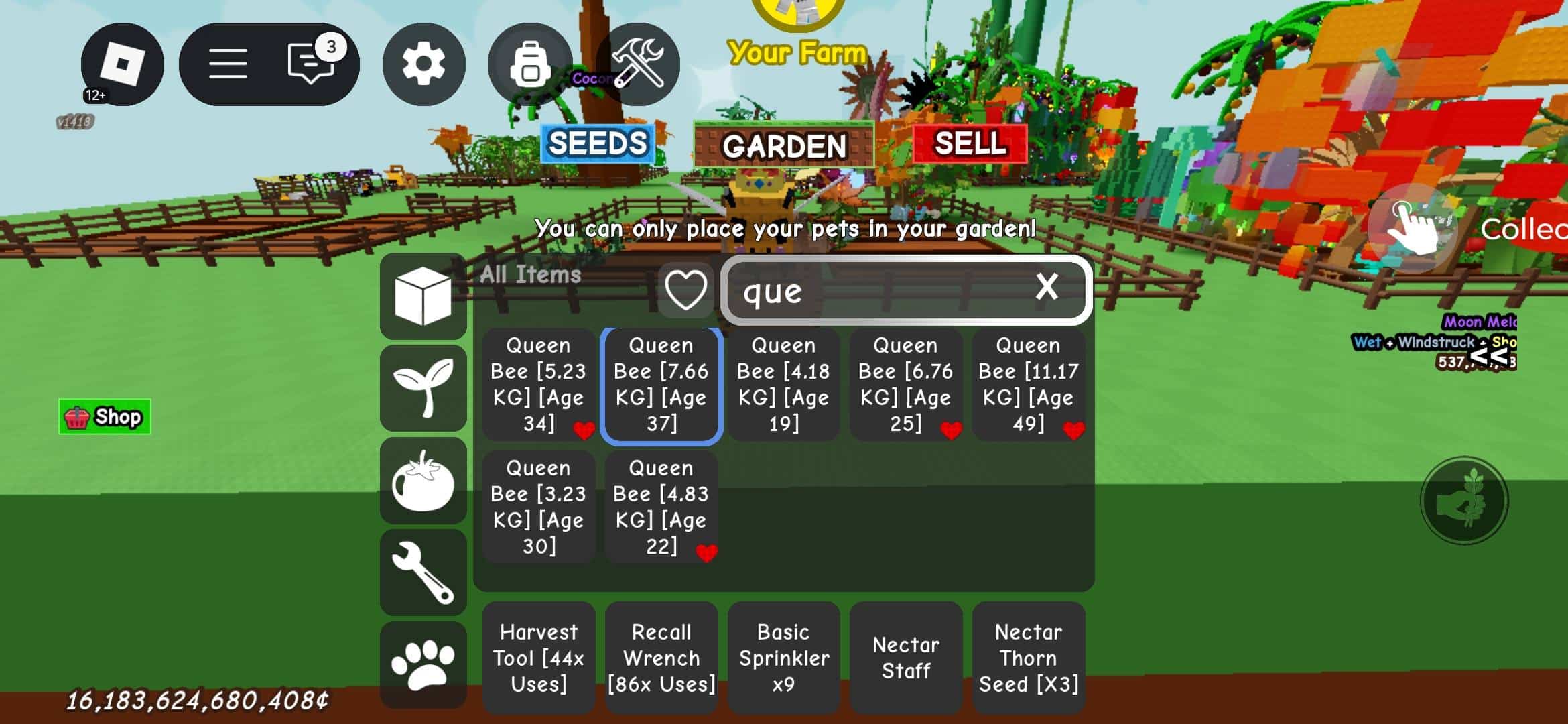The image size is (1568, 724).
Task: Tap the search field containing "que"
Action: click(878, 291)
